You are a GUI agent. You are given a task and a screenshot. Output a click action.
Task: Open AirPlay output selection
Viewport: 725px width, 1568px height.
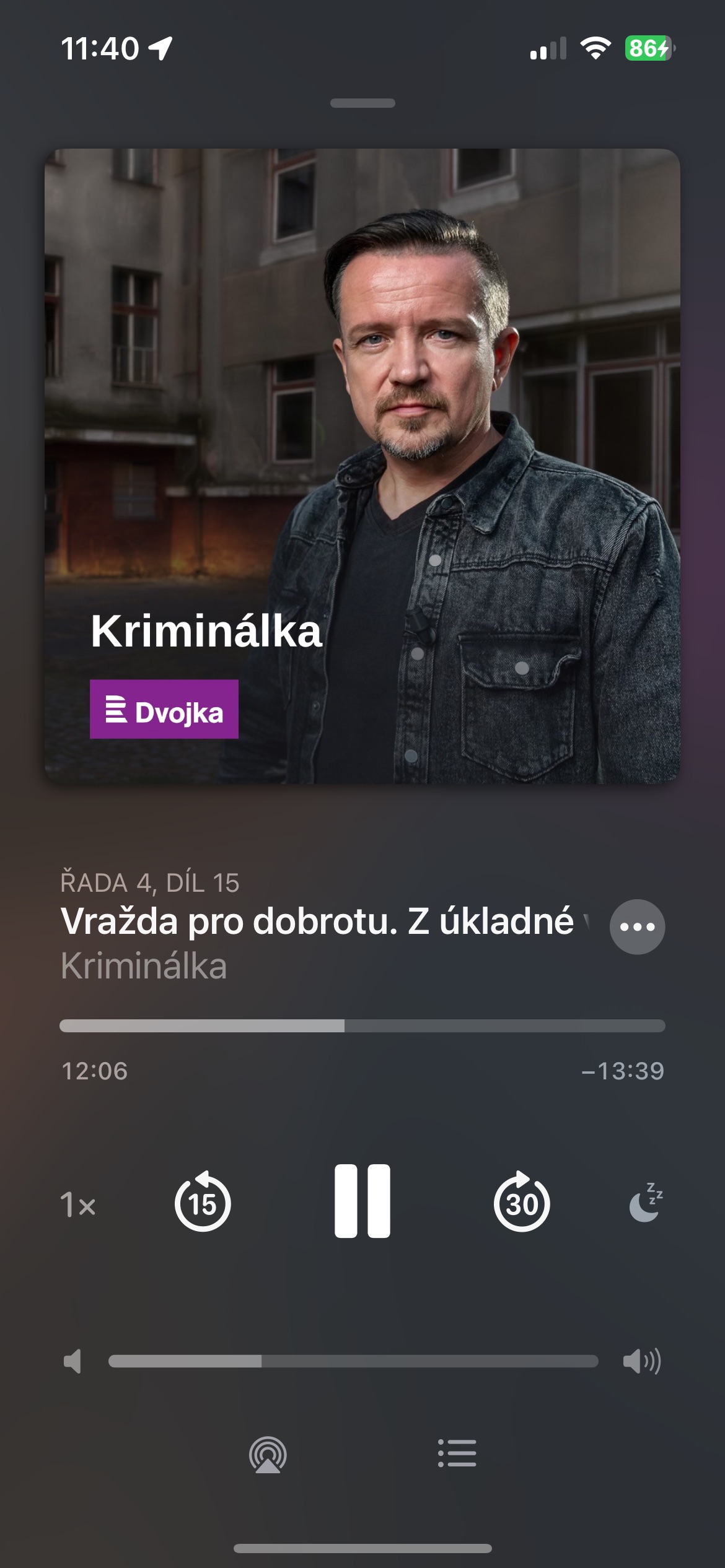268,1454
